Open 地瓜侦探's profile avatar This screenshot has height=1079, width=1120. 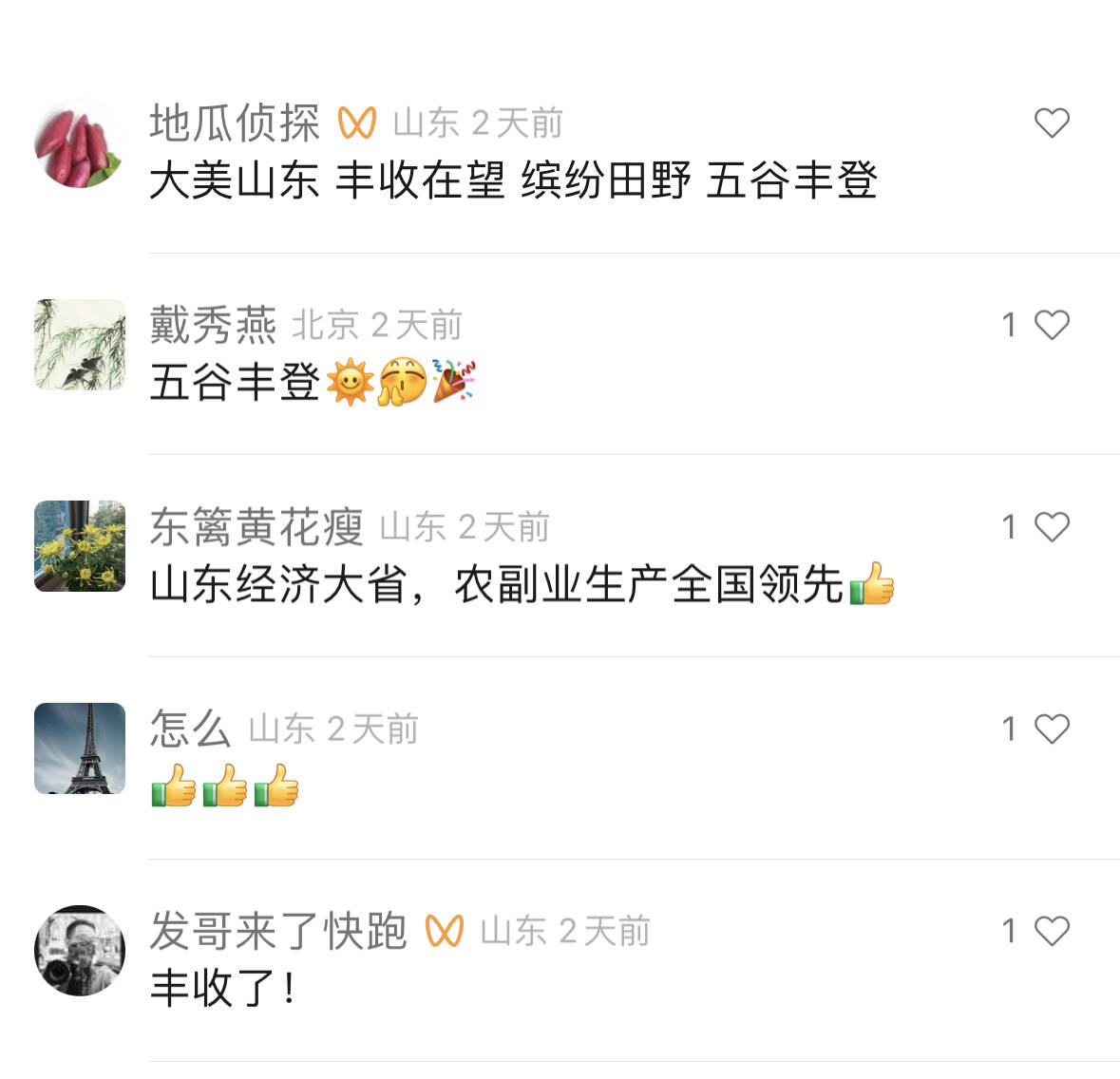coord(80,143)
